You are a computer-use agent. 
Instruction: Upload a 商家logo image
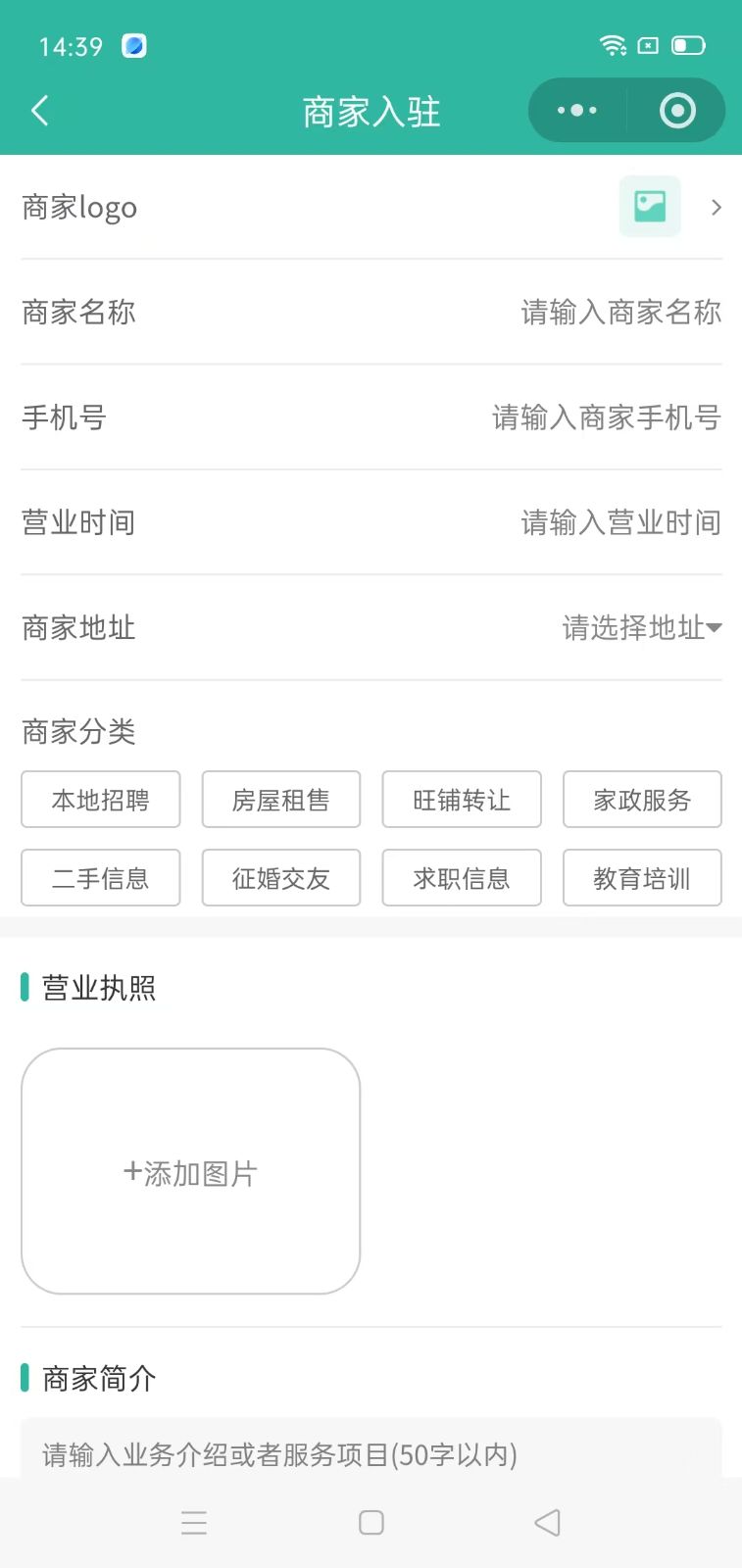tap(650, 207)
